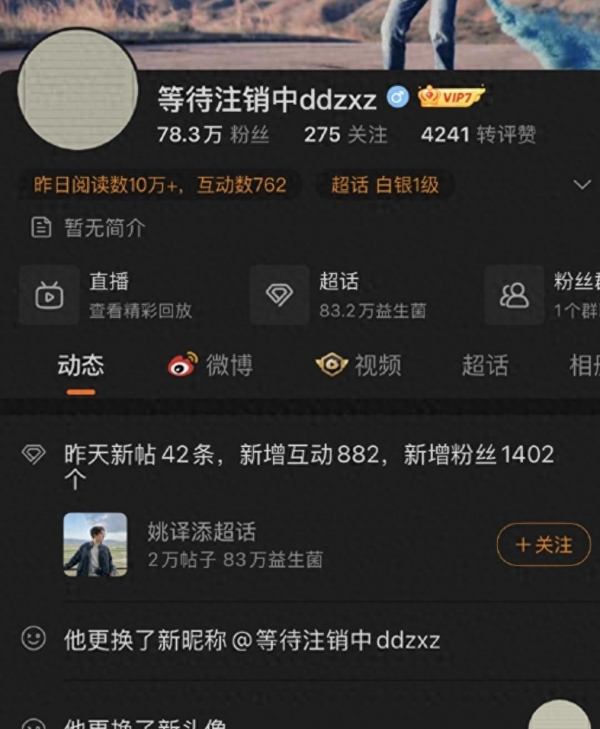Open the profile avatar picture
Image resolution: width=600 pixels, height=729 pixels.
coord(79,90)
